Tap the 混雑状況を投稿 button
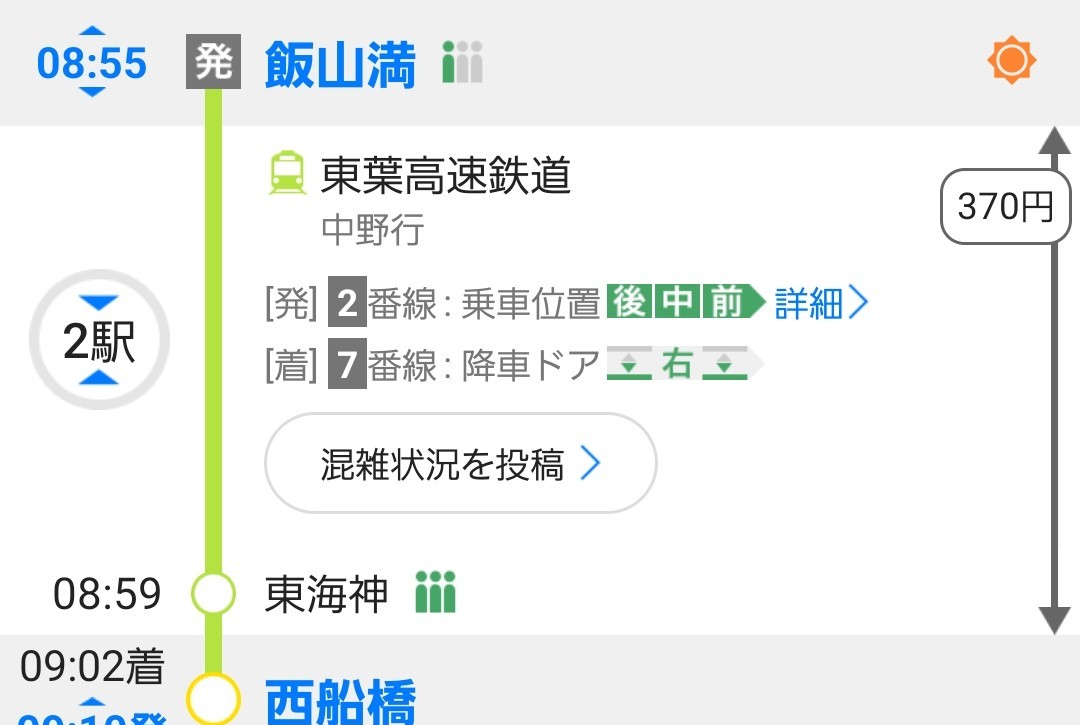 [460, 464]
